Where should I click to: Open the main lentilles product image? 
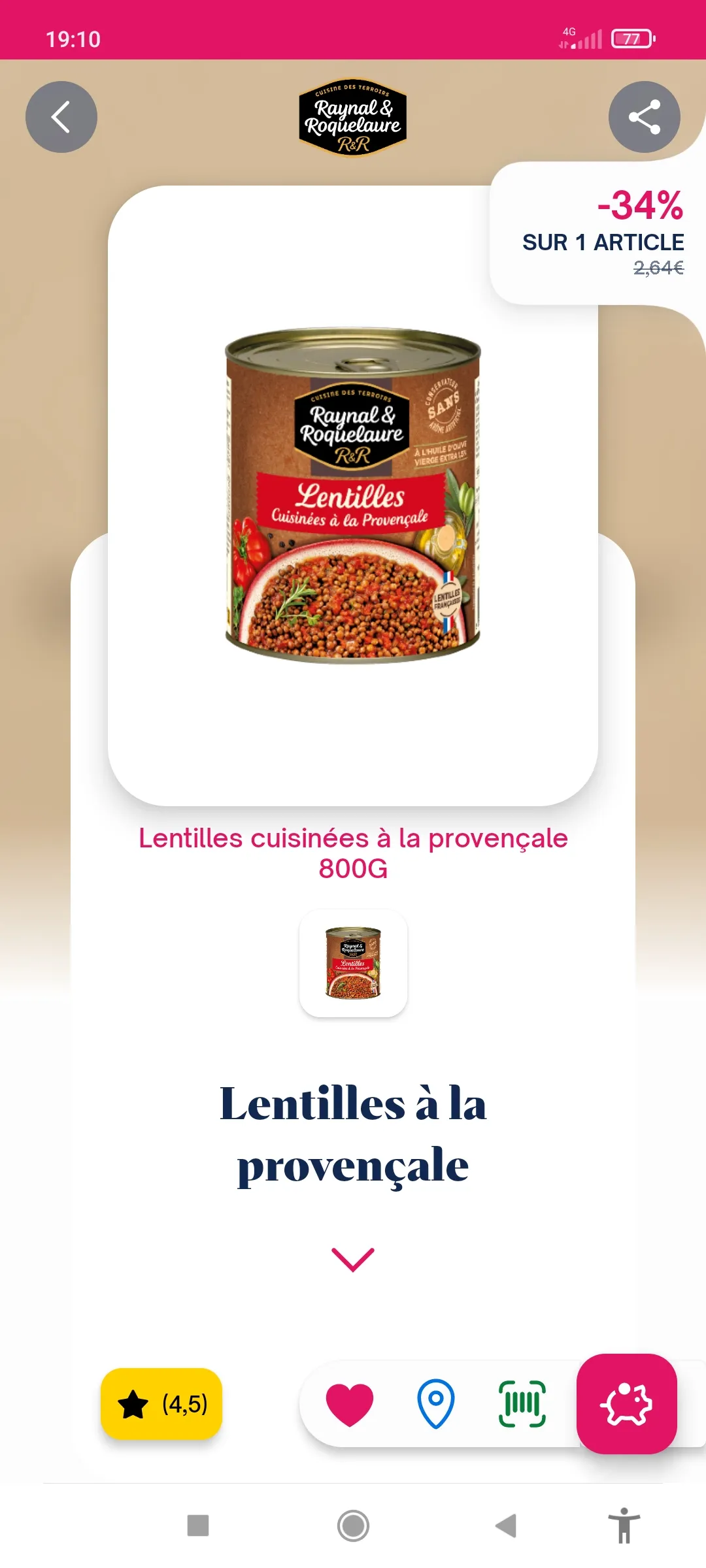(353, 495)
